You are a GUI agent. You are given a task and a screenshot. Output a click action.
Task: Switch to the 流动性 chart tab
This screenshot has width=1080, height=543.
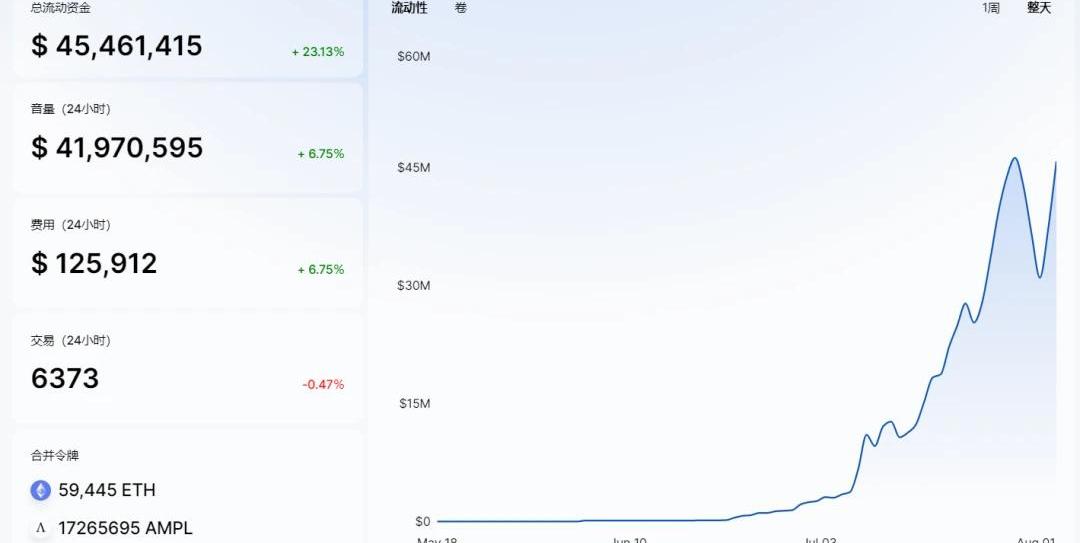tap(409, 8)
